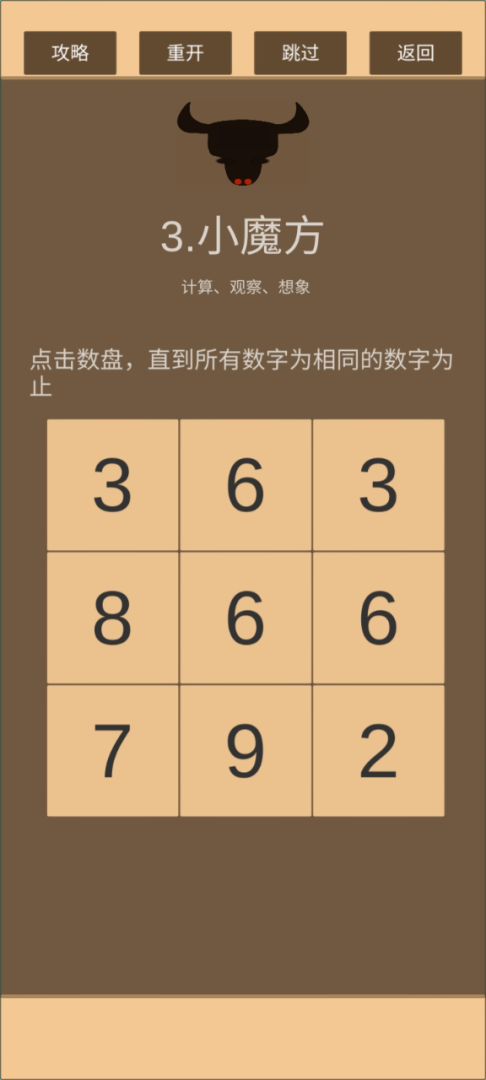Tap the 6 tile between the two 3s
Screen dimensions: 486x1080
coord(246,485)
